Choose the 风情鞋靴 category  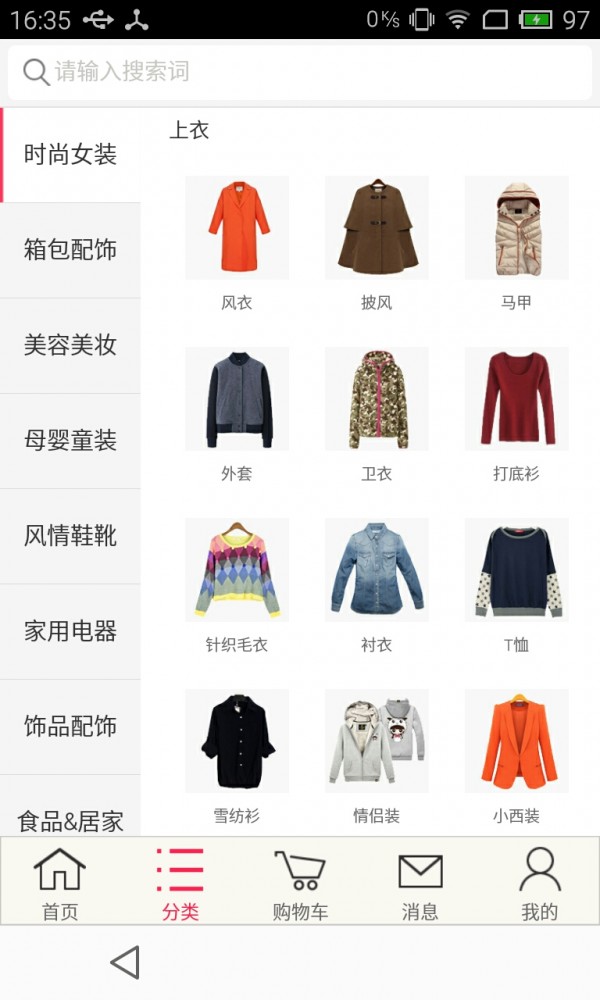point(70,536)
